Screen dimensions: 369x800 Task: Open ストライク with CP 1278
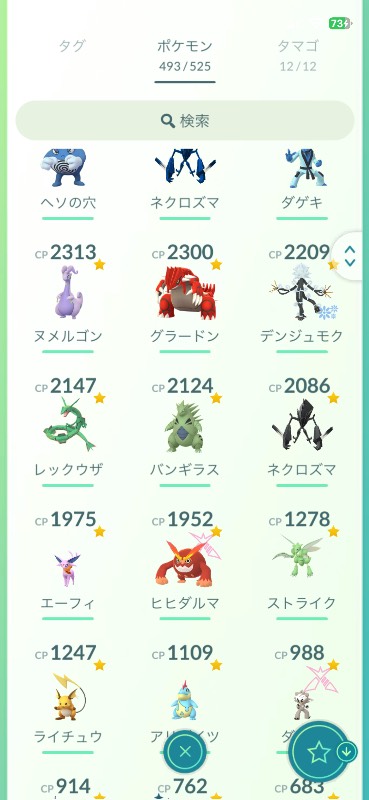[x=302, y=565]
